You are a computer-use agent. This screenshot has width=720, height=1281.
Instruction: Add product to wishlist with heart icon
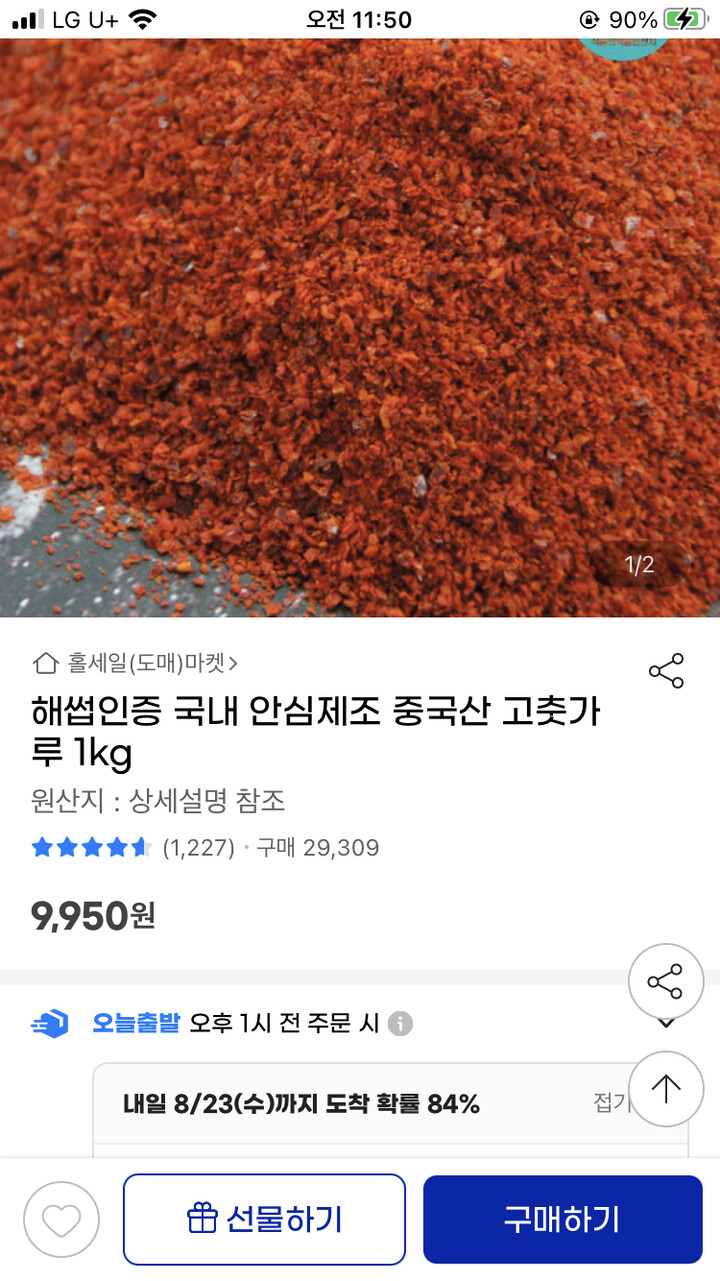(x=61, y=1220)
